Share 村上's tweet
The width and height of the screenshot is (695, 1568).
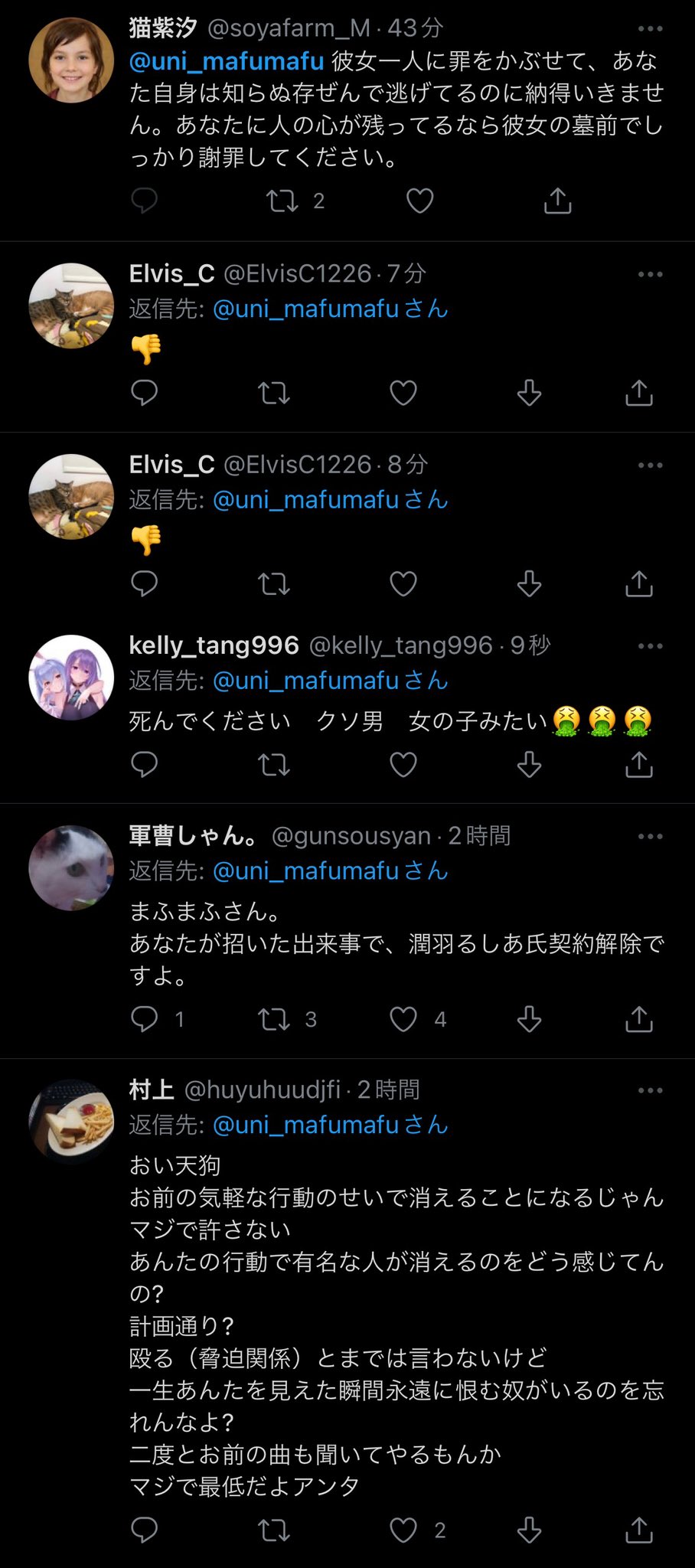coord(638,1530)
